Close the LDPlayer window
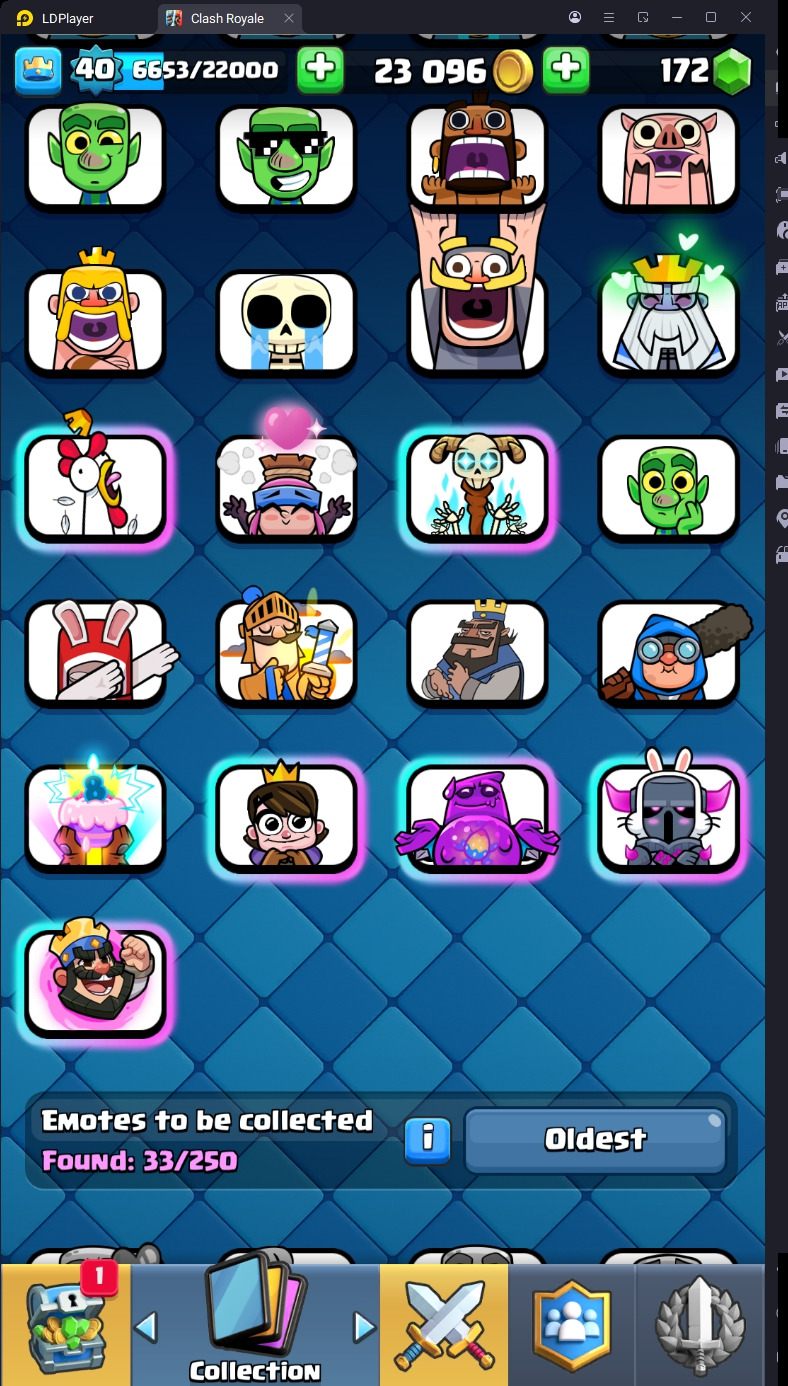The width and height of the screenshot is (788, 1386). [746, 17]
